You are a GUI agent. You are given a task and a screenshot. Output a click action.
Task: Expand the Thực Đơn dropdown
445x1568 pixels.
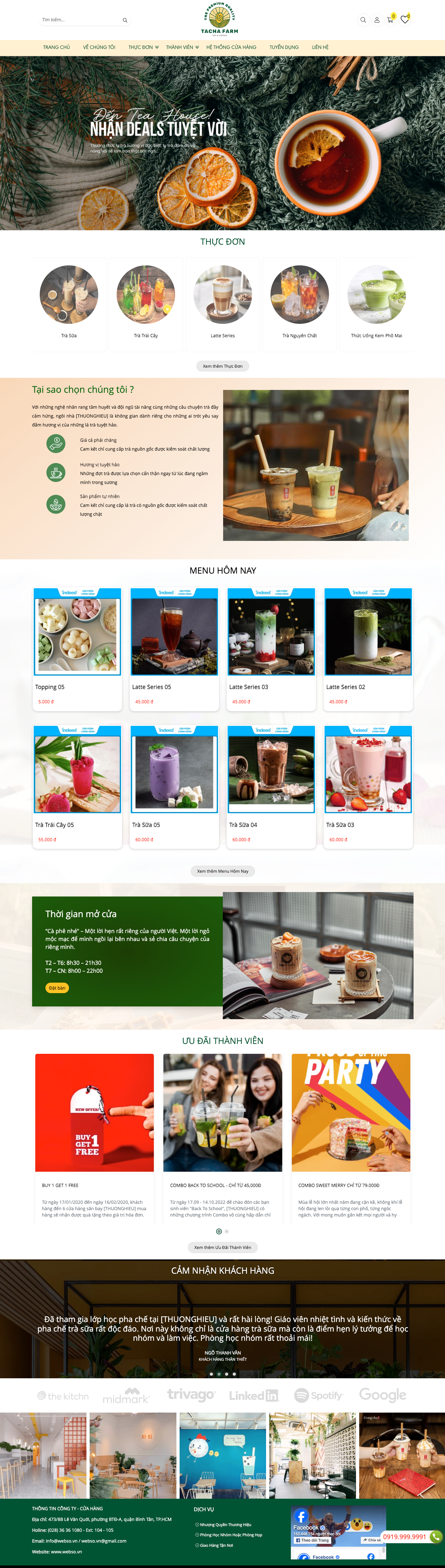pos(143,47)
